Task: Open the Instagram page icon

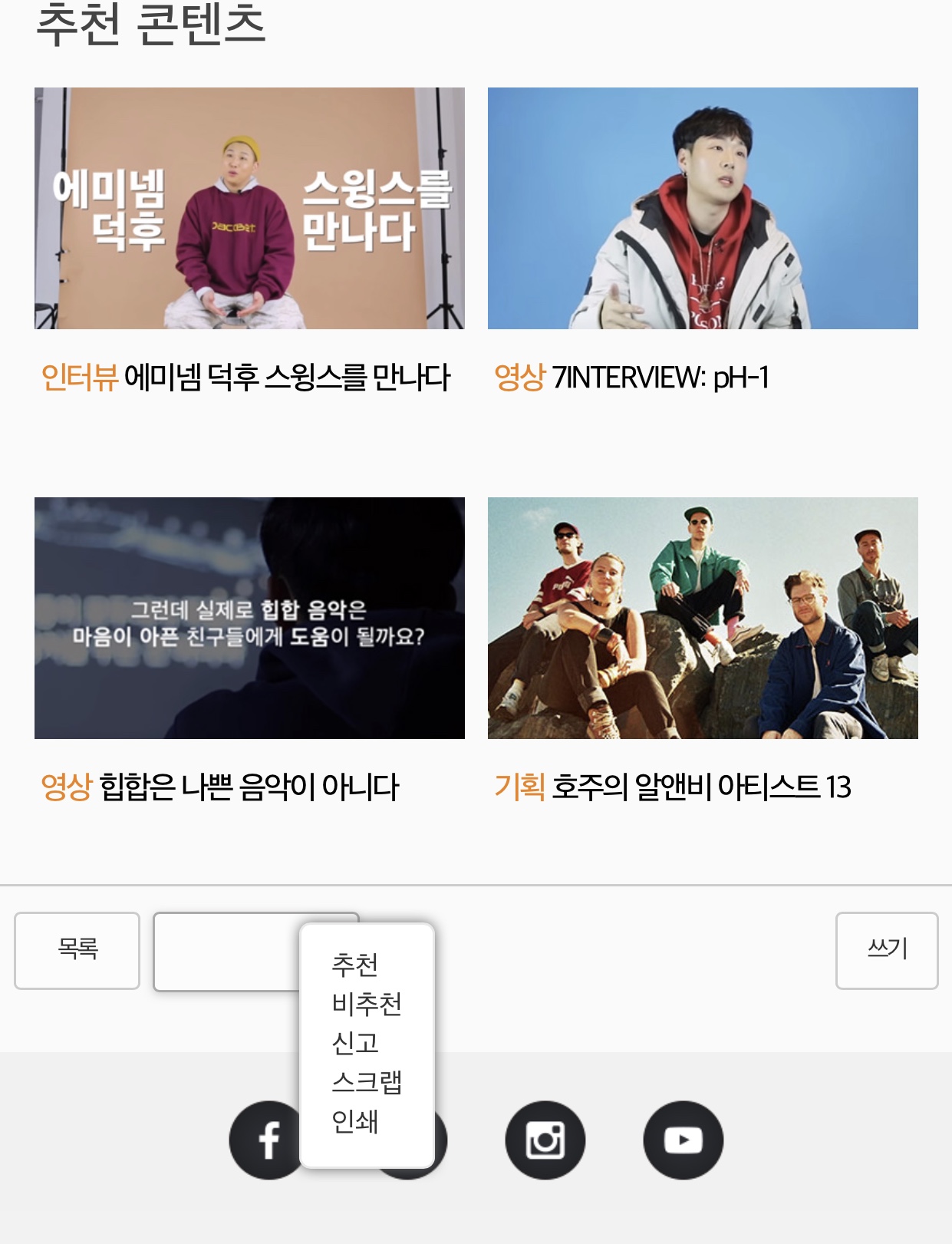Action: click(x=545, y=1140)
